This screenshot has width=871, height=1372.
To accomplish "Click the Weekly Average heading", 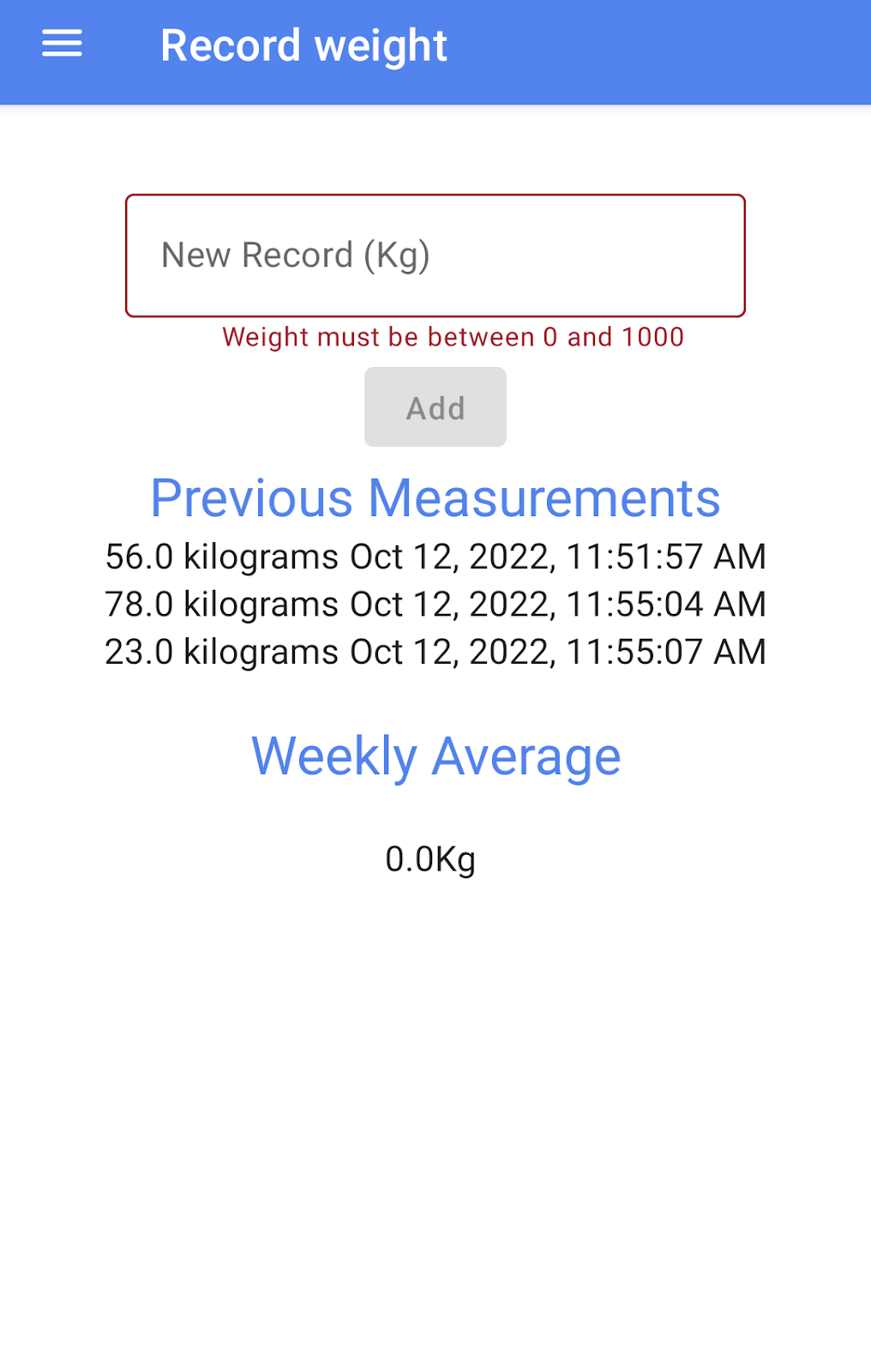I will [435, 755].
